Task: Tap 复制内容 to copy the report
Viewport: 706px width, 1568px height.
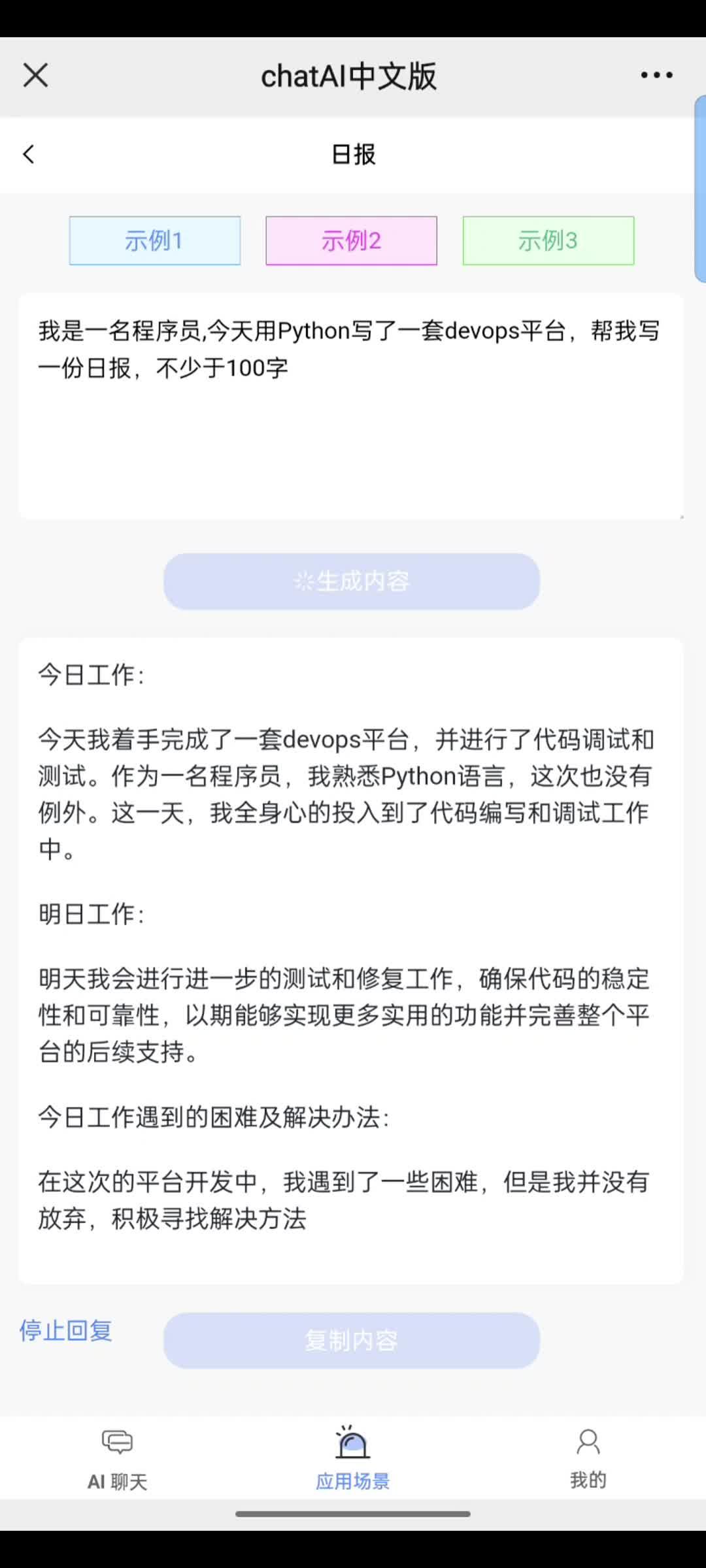Action: click(x=352, y=1339)
